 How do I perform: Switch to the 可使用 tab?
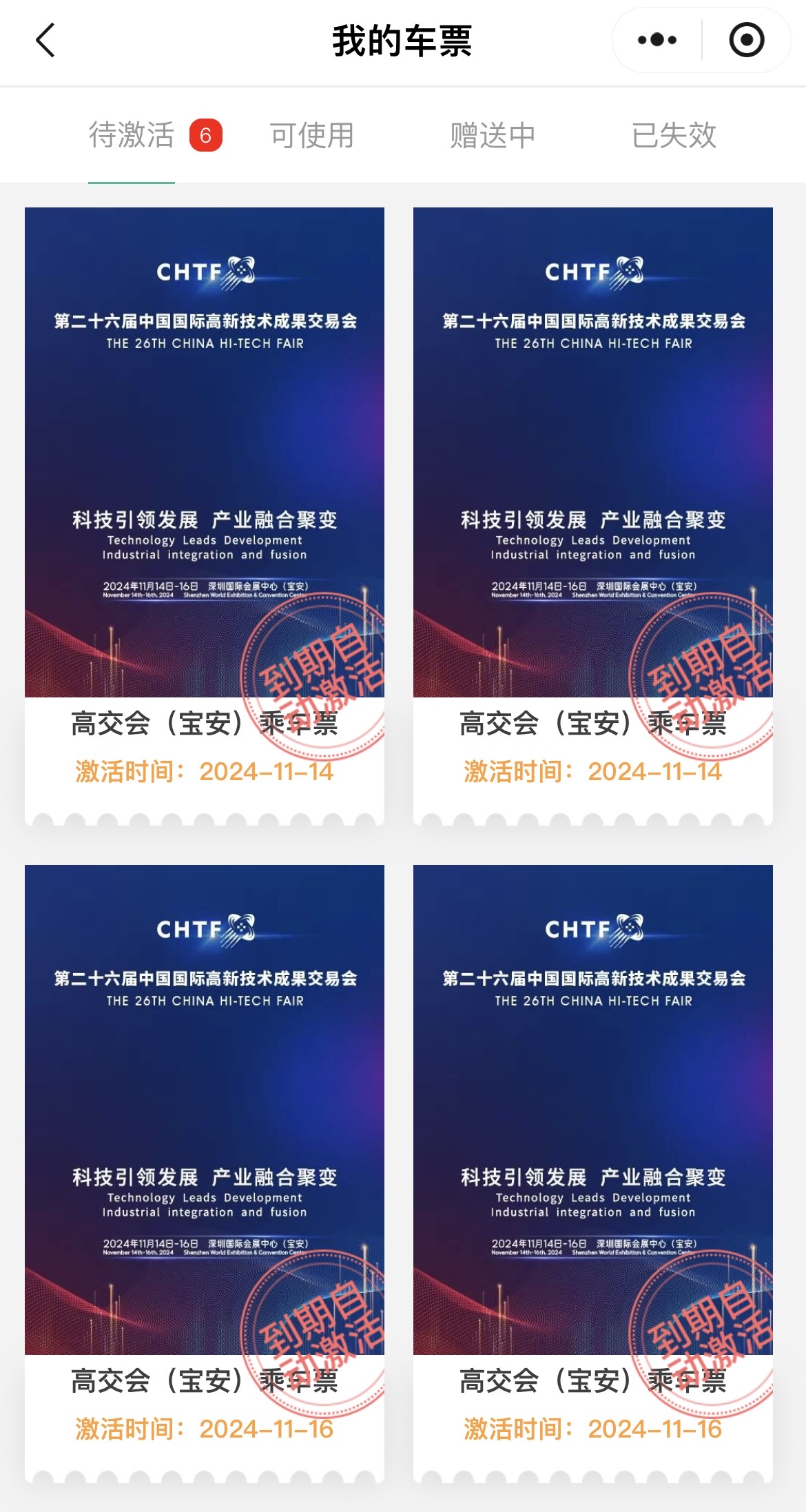312,135
